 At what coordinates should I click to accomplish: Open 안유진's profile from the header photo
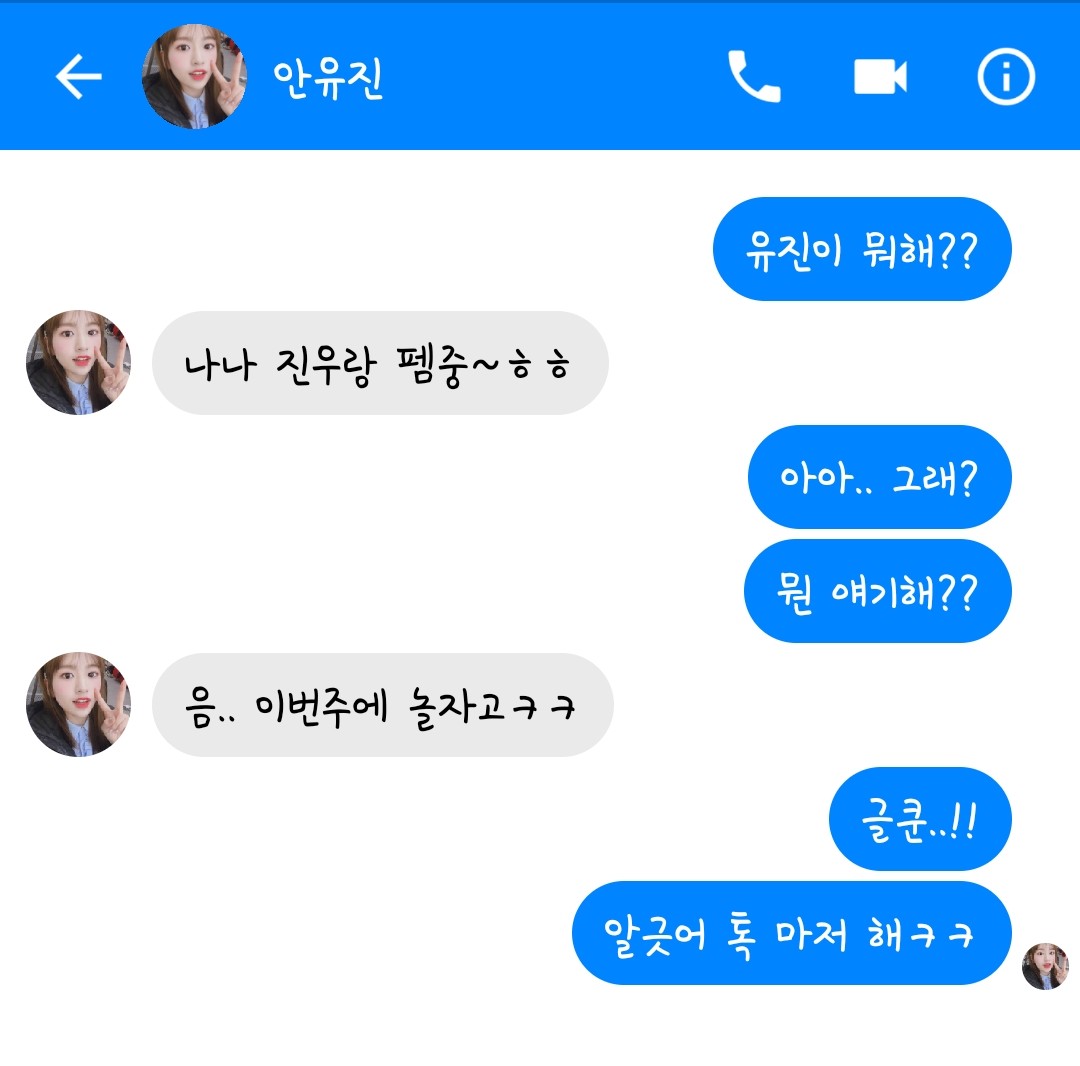click(x=194, y=77)
